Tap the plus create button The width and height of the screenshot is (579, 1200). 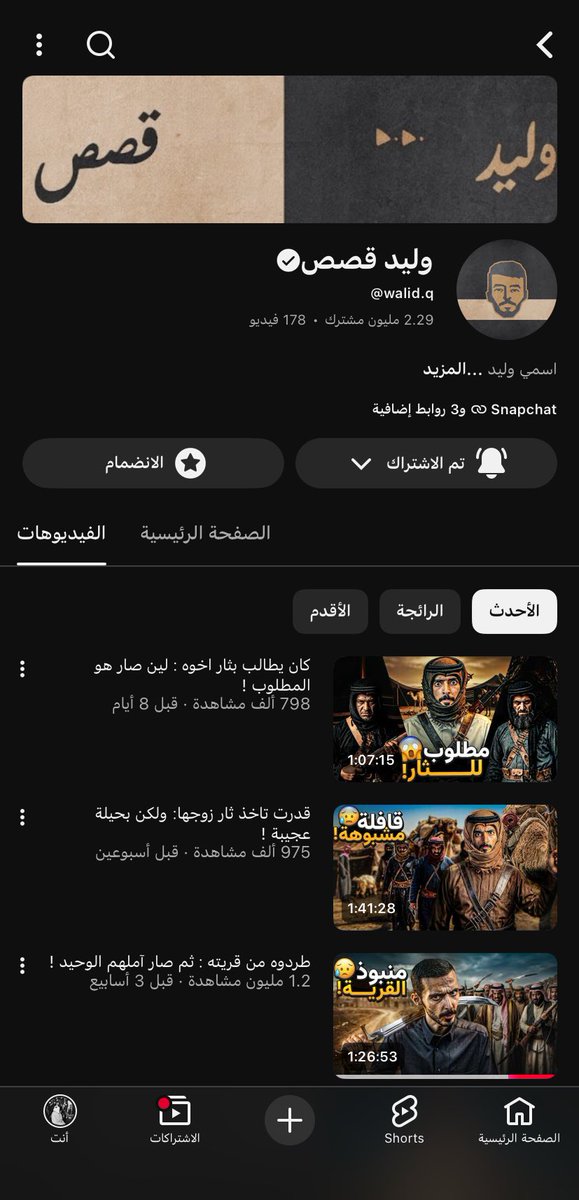[x=289, y=1120]
